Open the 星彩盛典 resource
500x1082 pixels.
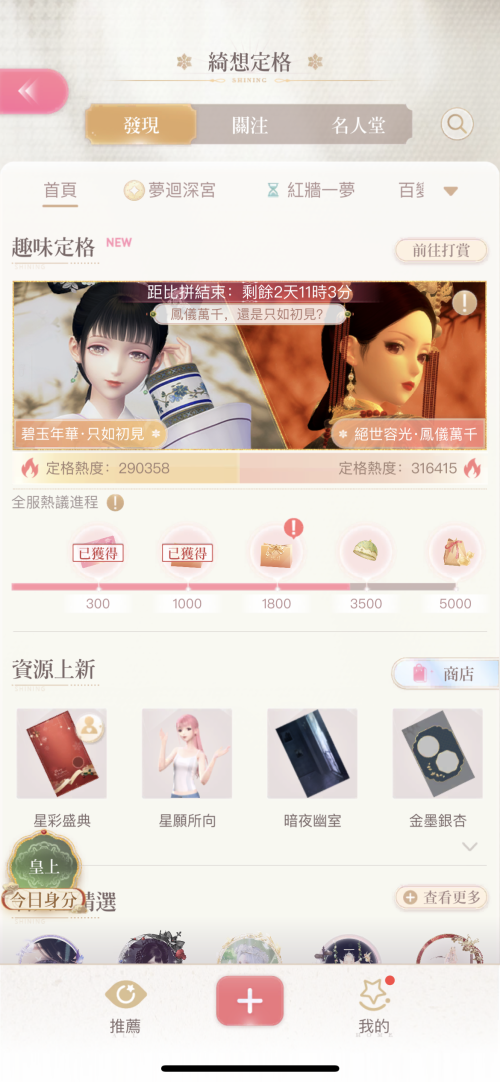tap(62, 767)
